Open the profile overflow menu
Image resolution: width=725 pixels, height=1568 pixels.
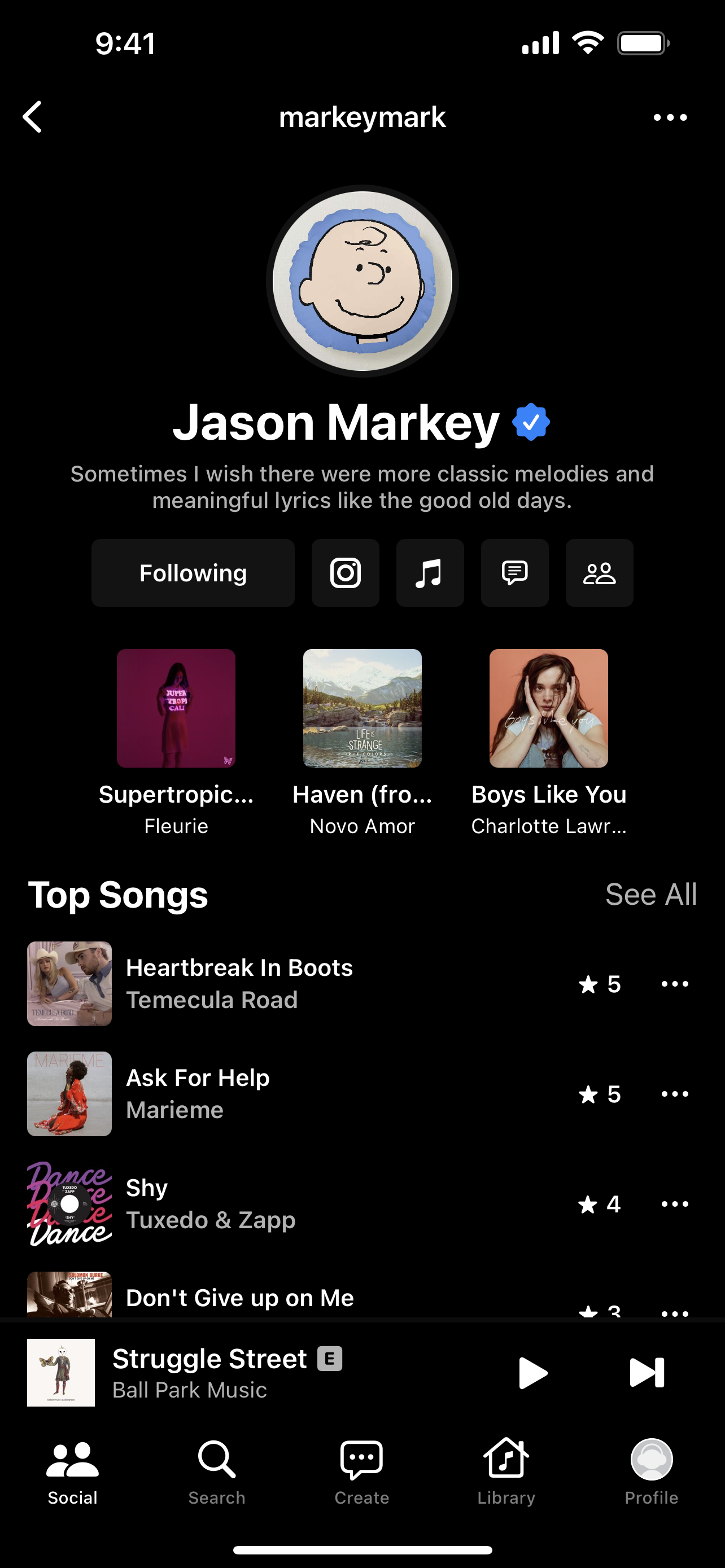coord(670,117)
